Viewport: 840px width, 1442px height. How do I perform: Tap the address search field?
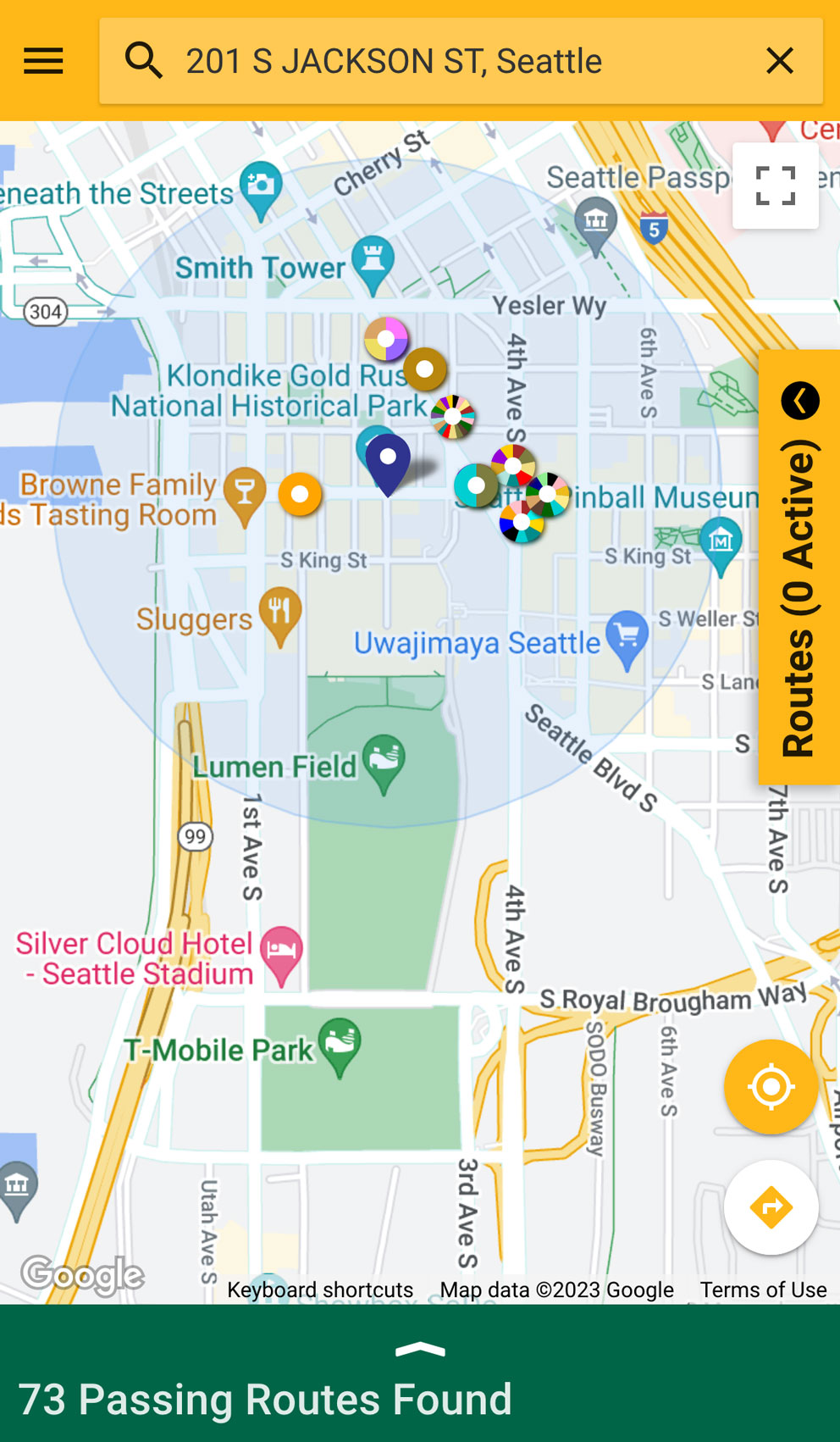point(457,61)
